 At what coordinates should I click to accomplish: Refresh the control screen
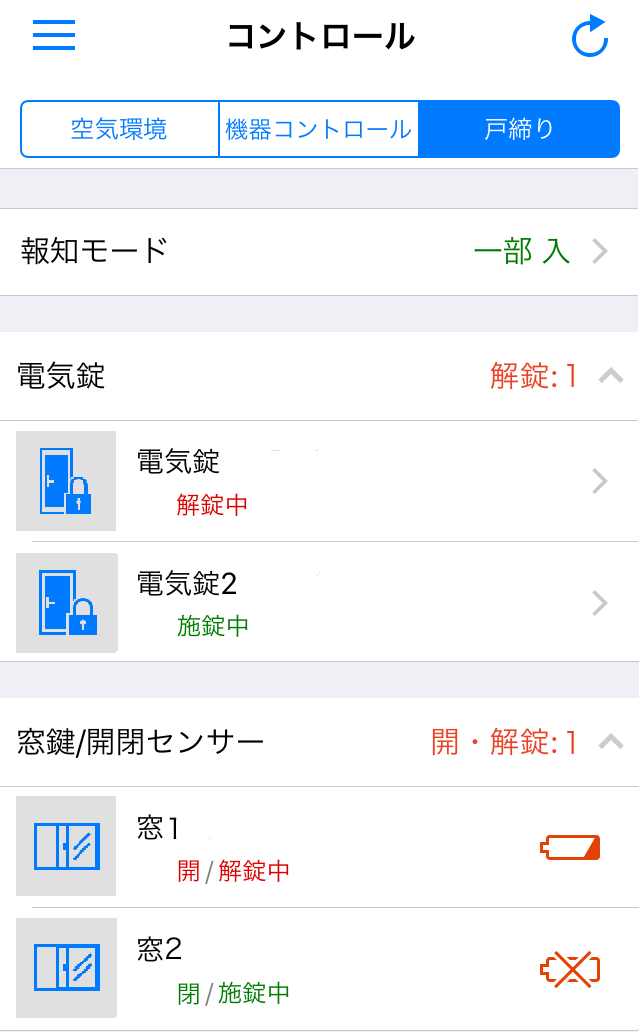590,37
